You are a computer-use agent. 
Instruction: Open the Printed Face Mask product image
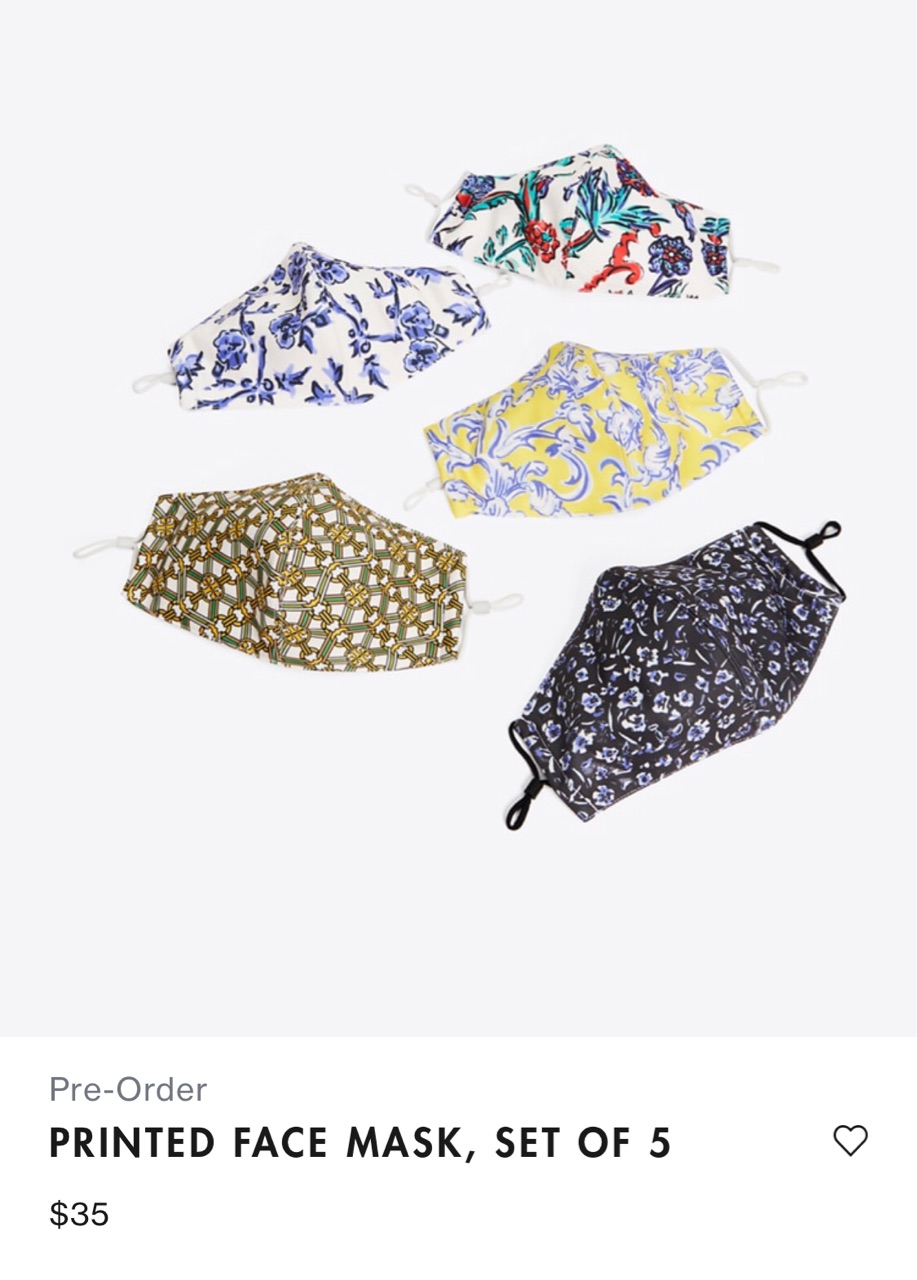[x=458, y=490]
